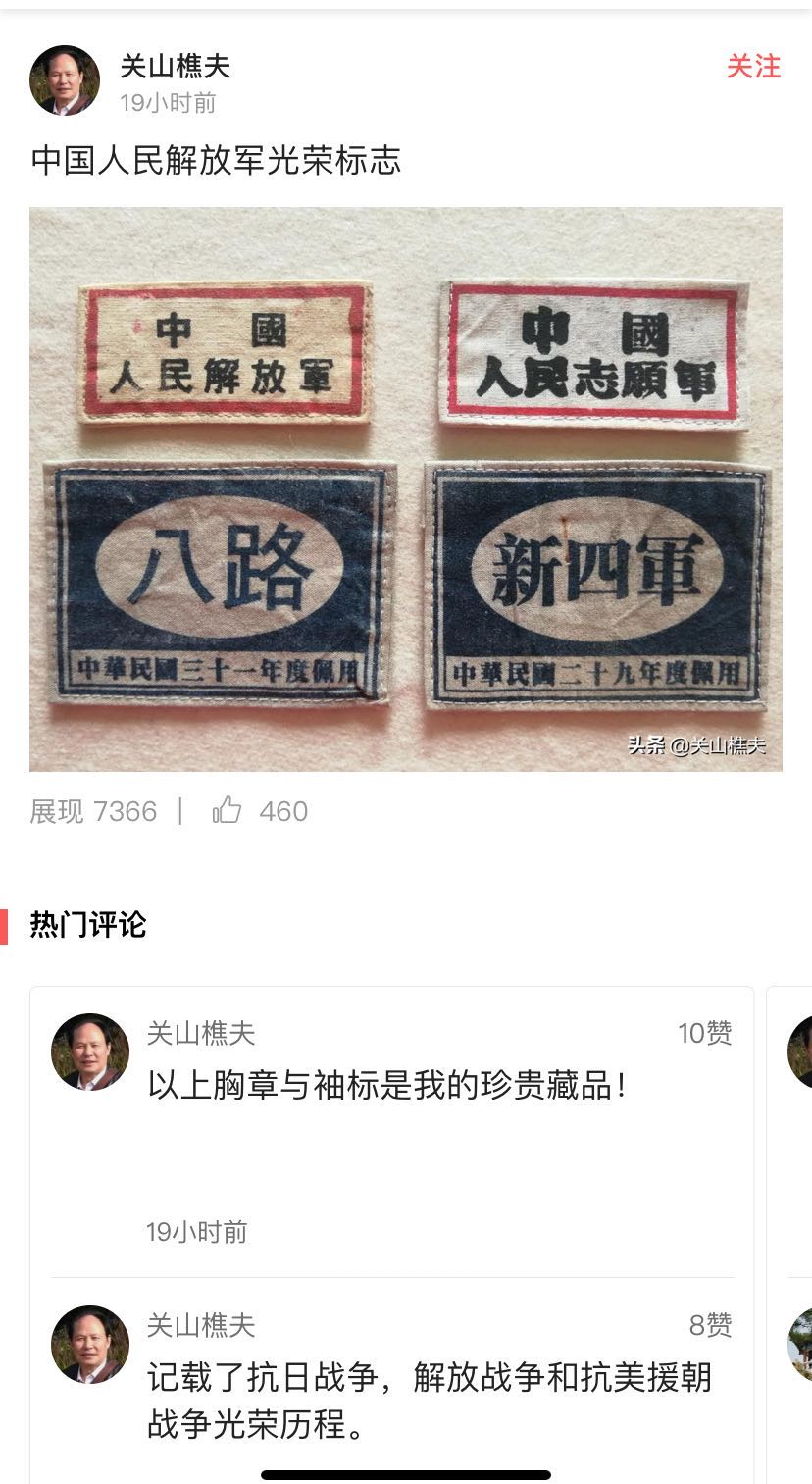
Task: Open the military badges photo
Action: coord(406,488)
